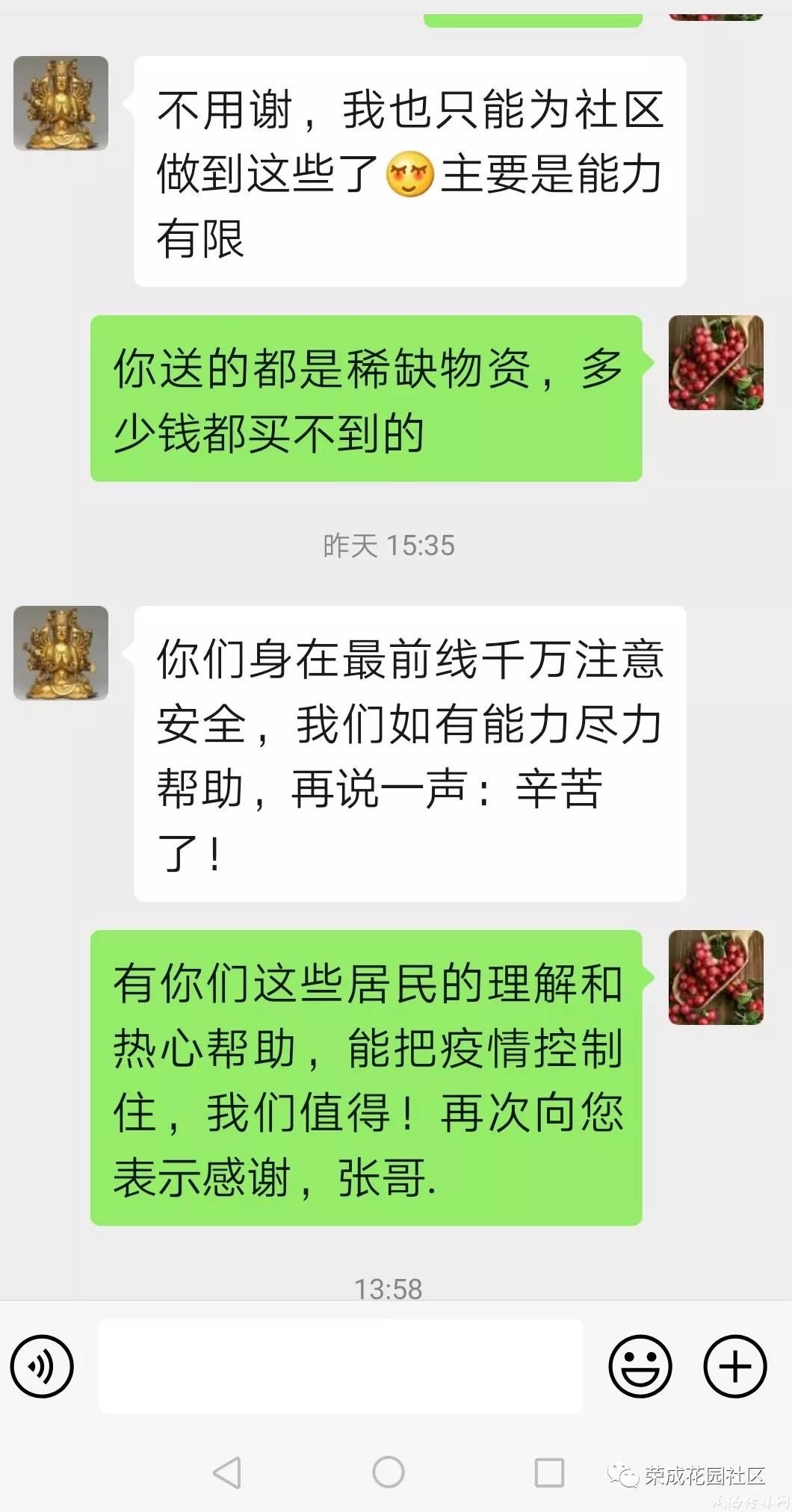The image size is (792, 1512).
Task: Open cherry avatar beside 有你们这些居民 message
Action: (716, 977)
